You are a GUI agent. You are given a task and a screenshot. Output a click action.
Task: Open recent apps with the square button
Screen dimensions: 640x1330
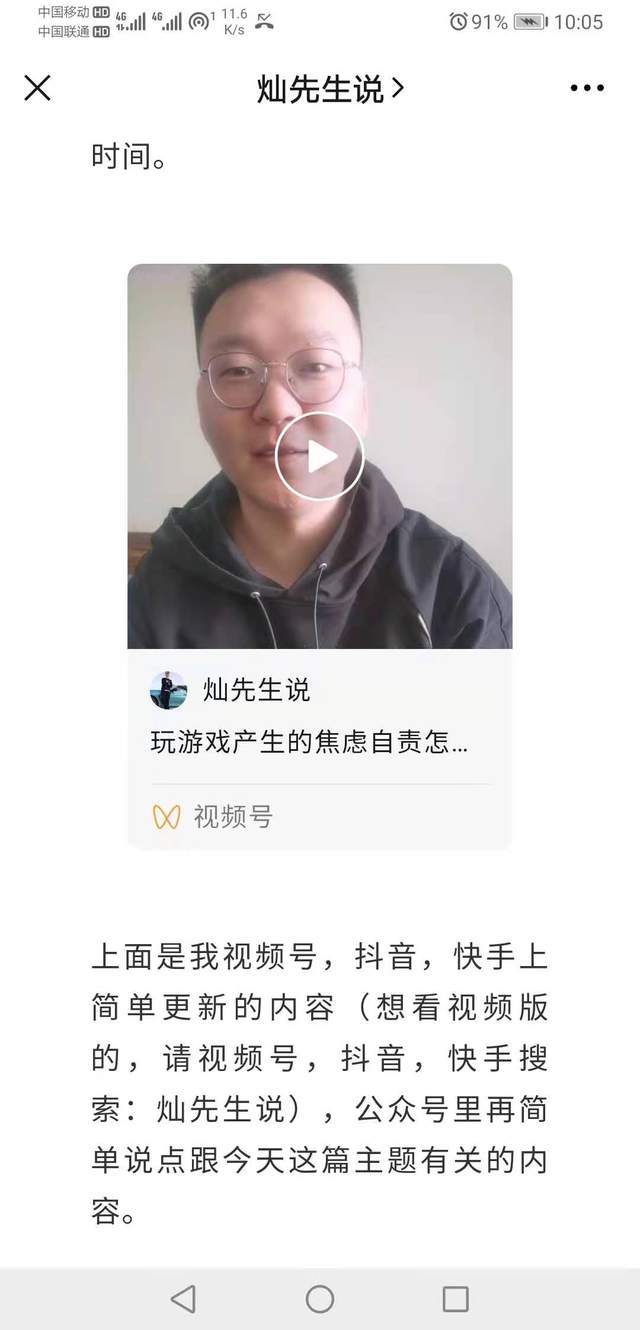coord(455,1299)
